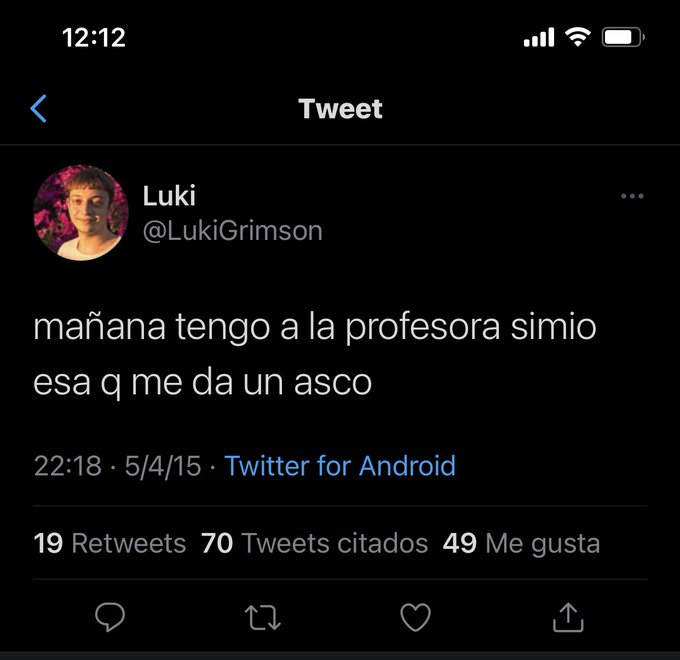
Task: View the 19 Retweets list
Action: click(x=110, y=543)
